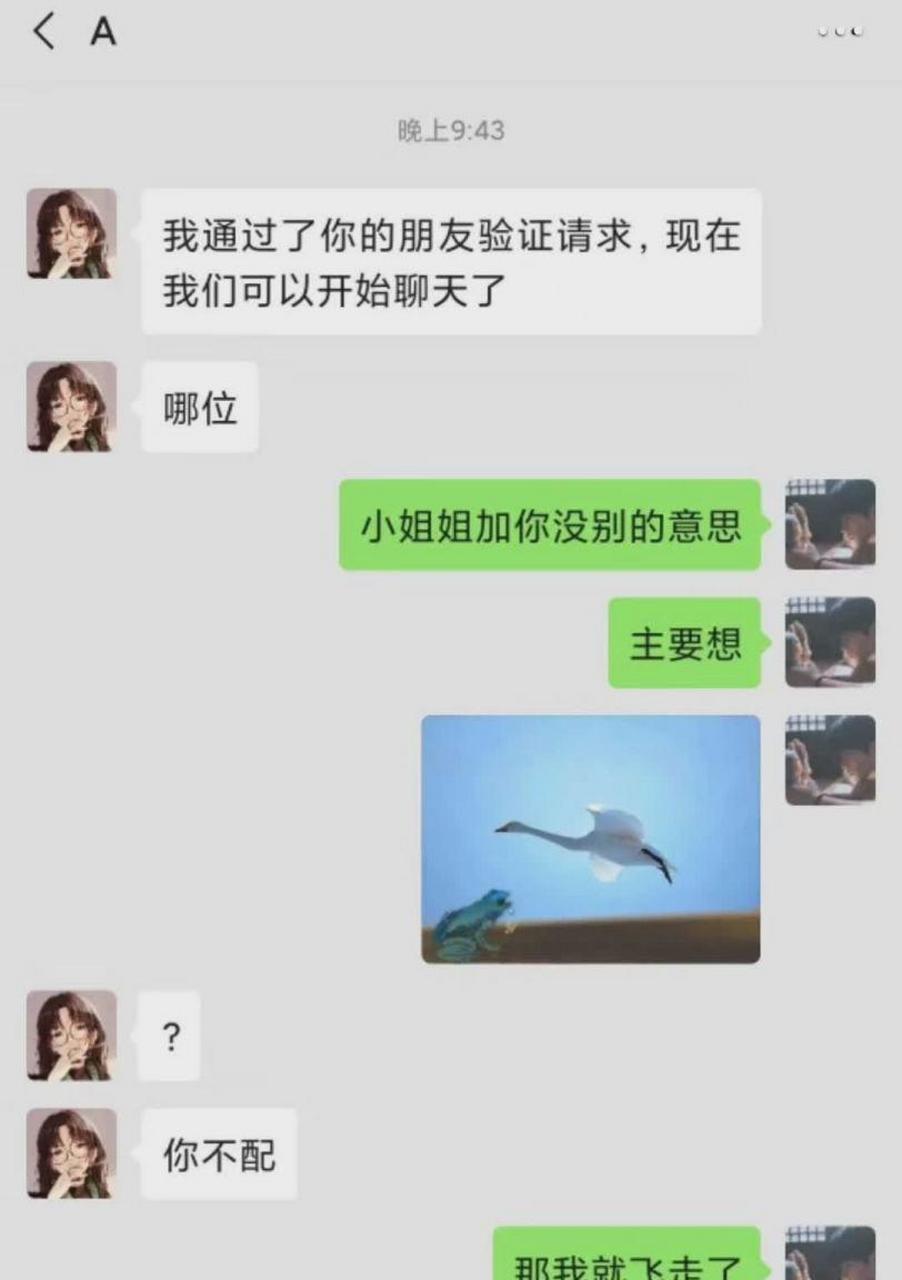Click the '晚上9:43' timestamp
This screenshot has width=902, height=1280.
point(451,127)
